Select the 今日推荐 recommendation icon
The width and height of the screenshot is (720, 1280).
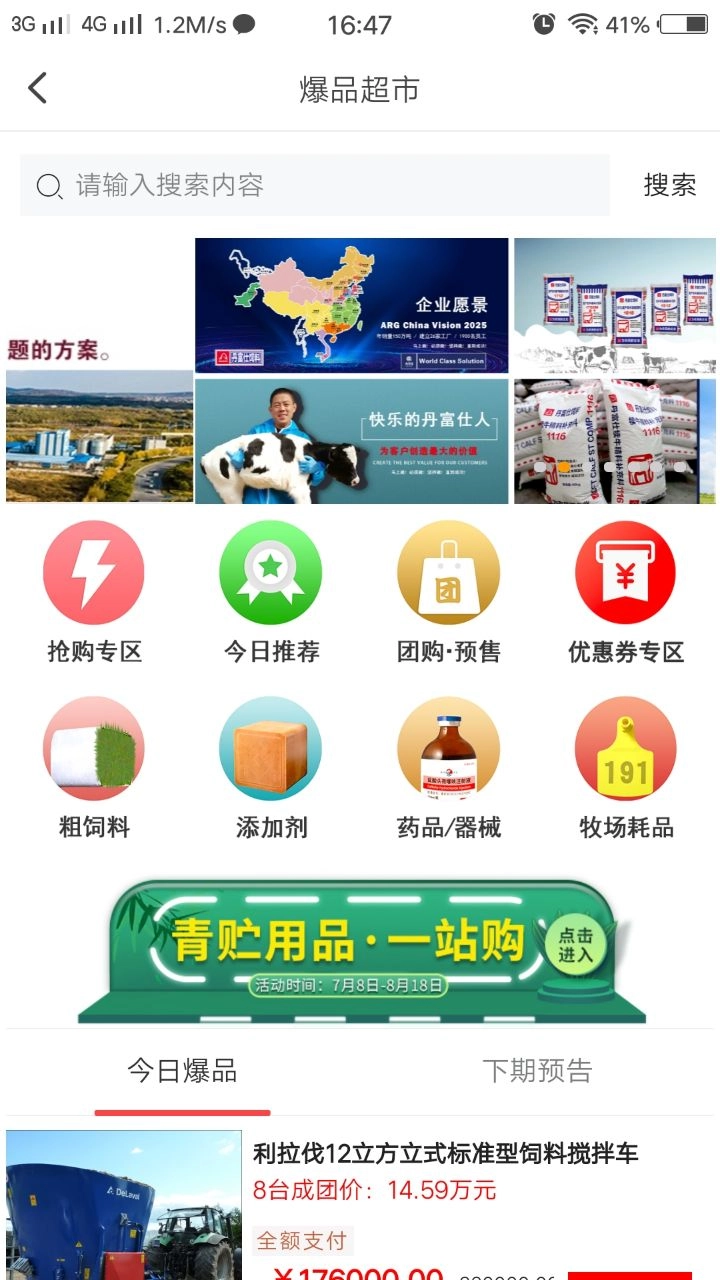coord(270,573)
